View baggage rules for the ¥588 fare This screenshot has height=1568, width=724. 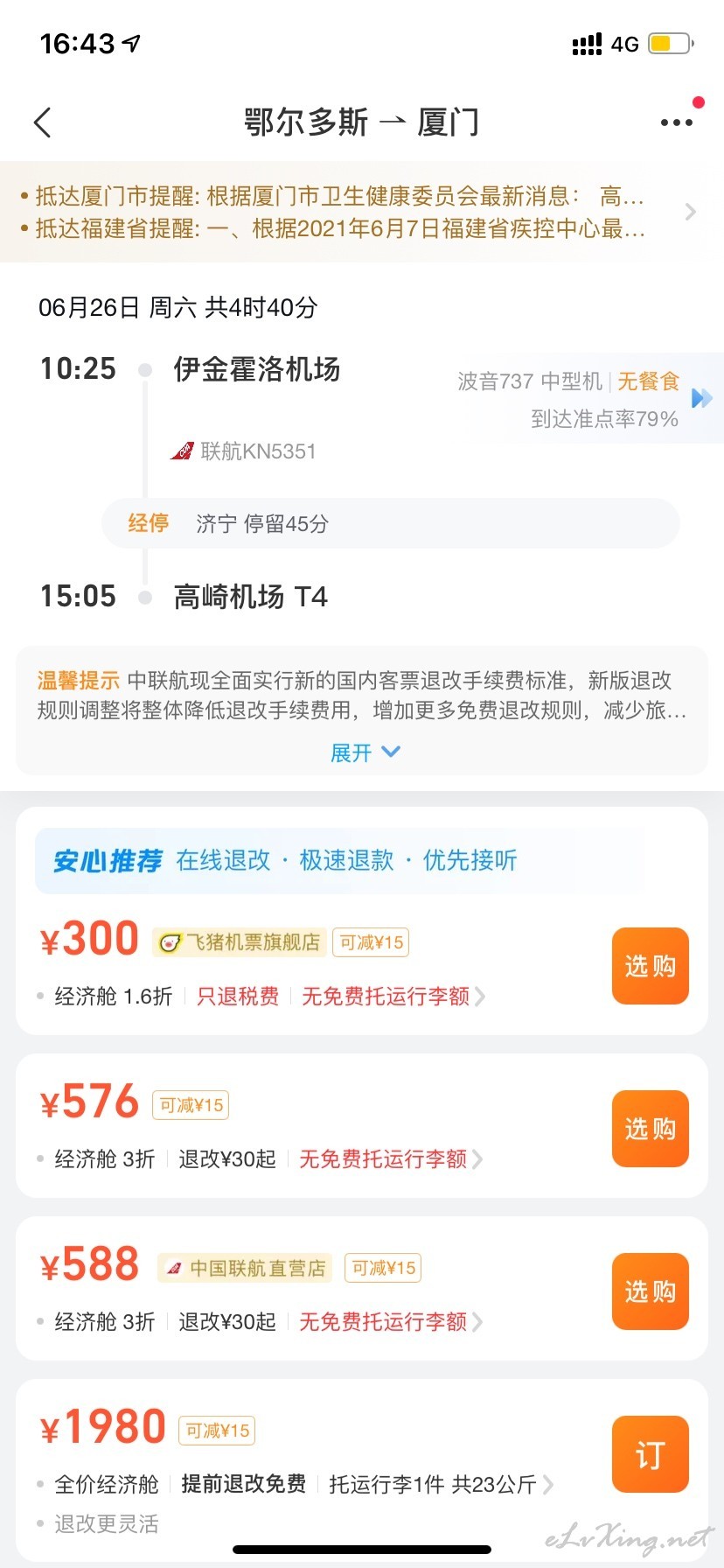click(391, 1321)
